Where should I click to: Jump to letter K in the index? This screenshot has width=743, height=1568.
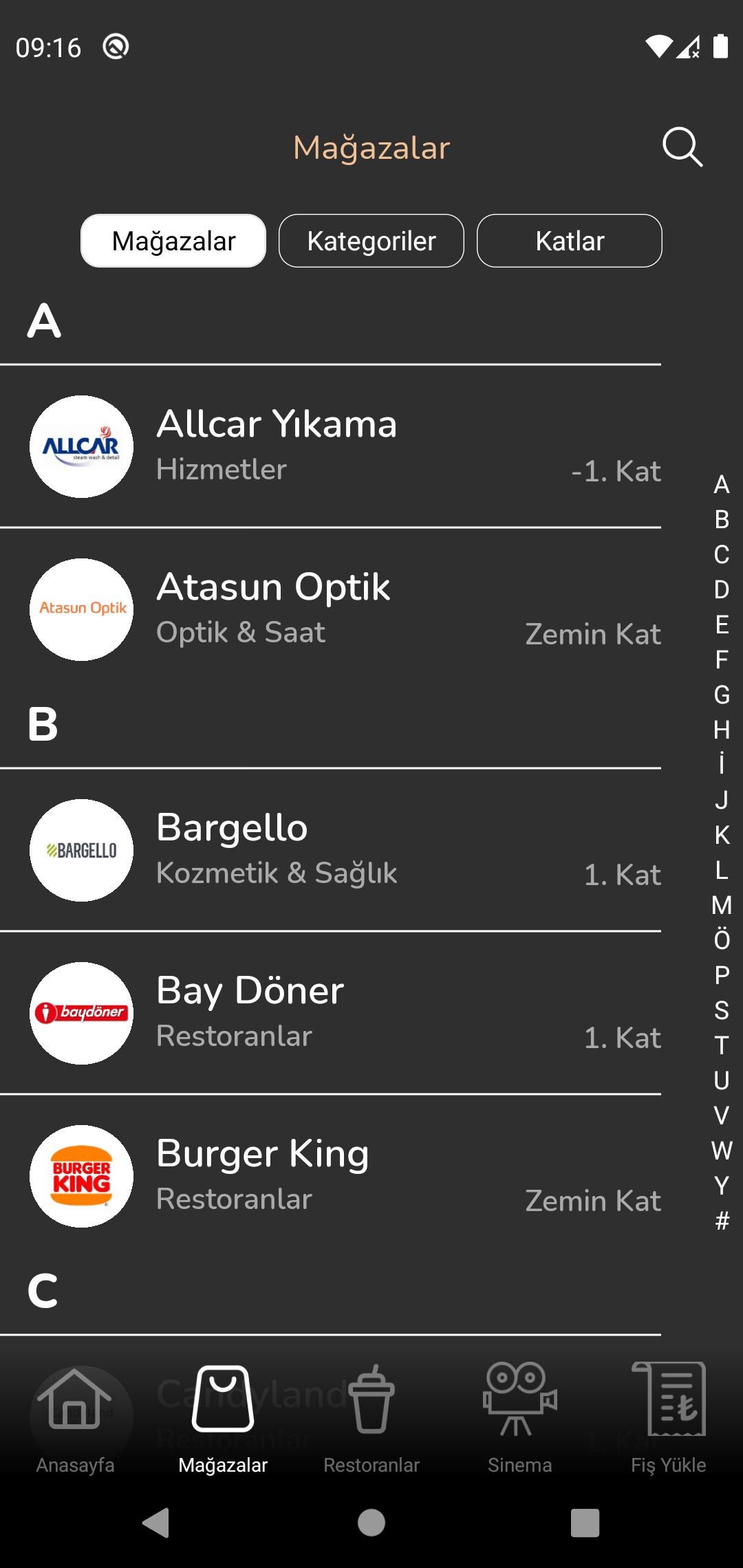pyautogui.click(x=722, y=835)
